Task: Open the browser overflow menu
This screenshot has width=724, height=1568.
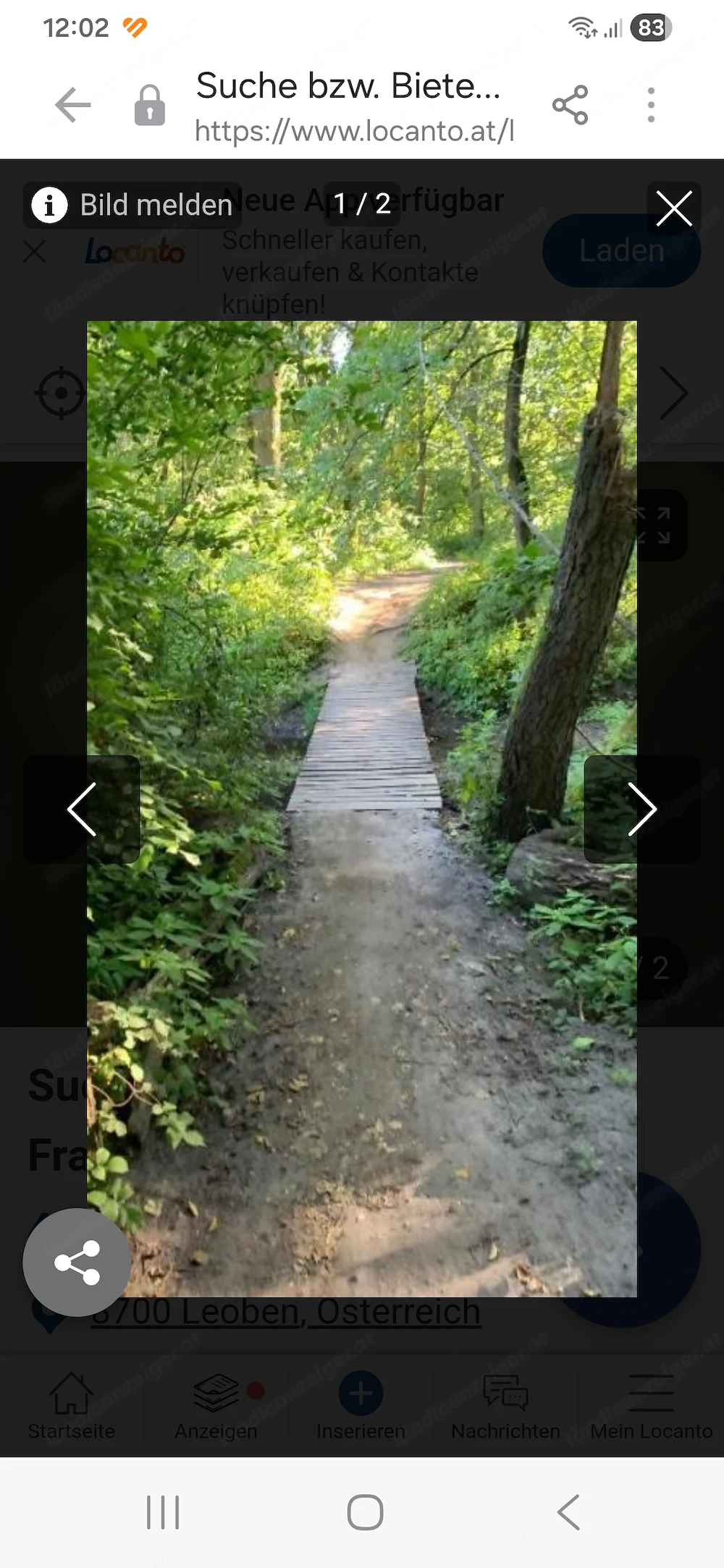Action: point(651,106)
